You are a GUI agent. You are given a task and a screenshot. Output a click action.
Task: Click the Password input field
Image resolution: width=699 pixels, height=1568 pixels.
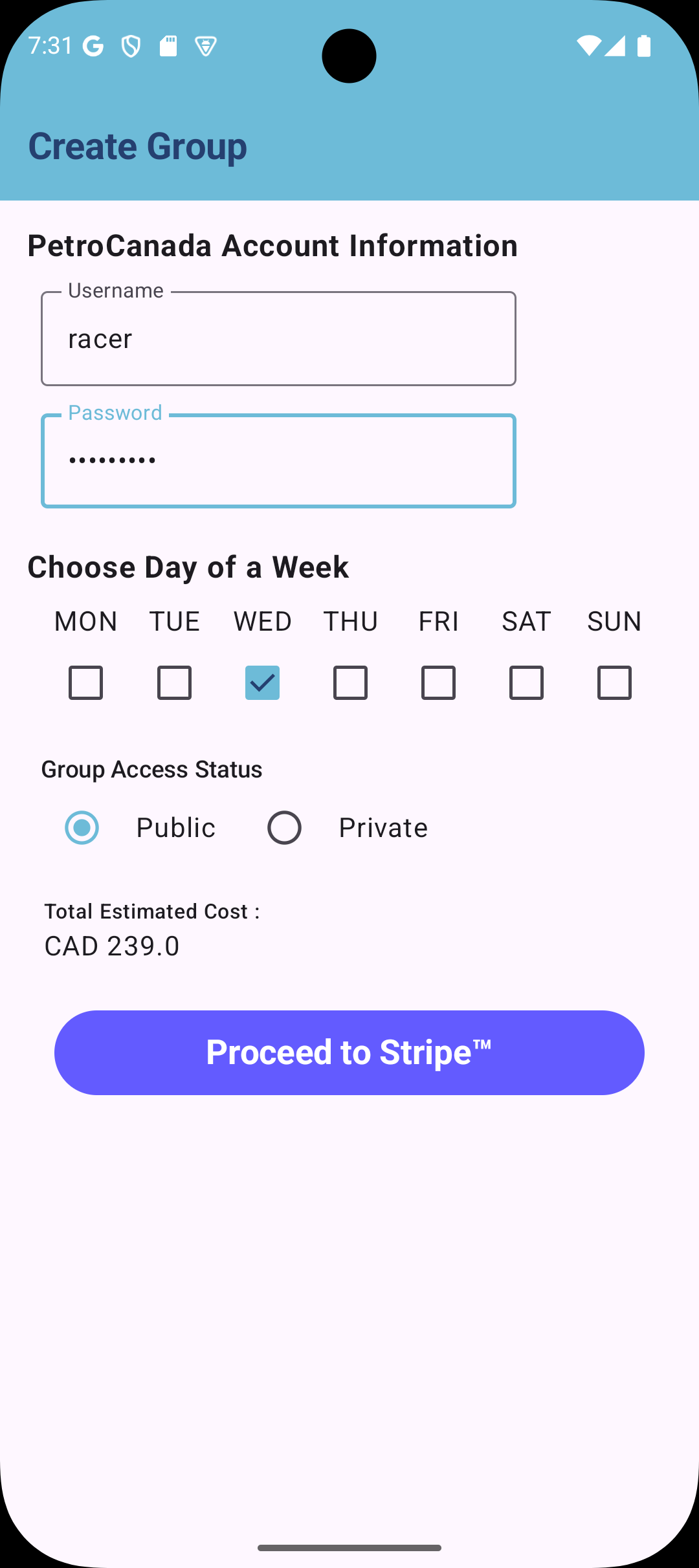(278, 460)
